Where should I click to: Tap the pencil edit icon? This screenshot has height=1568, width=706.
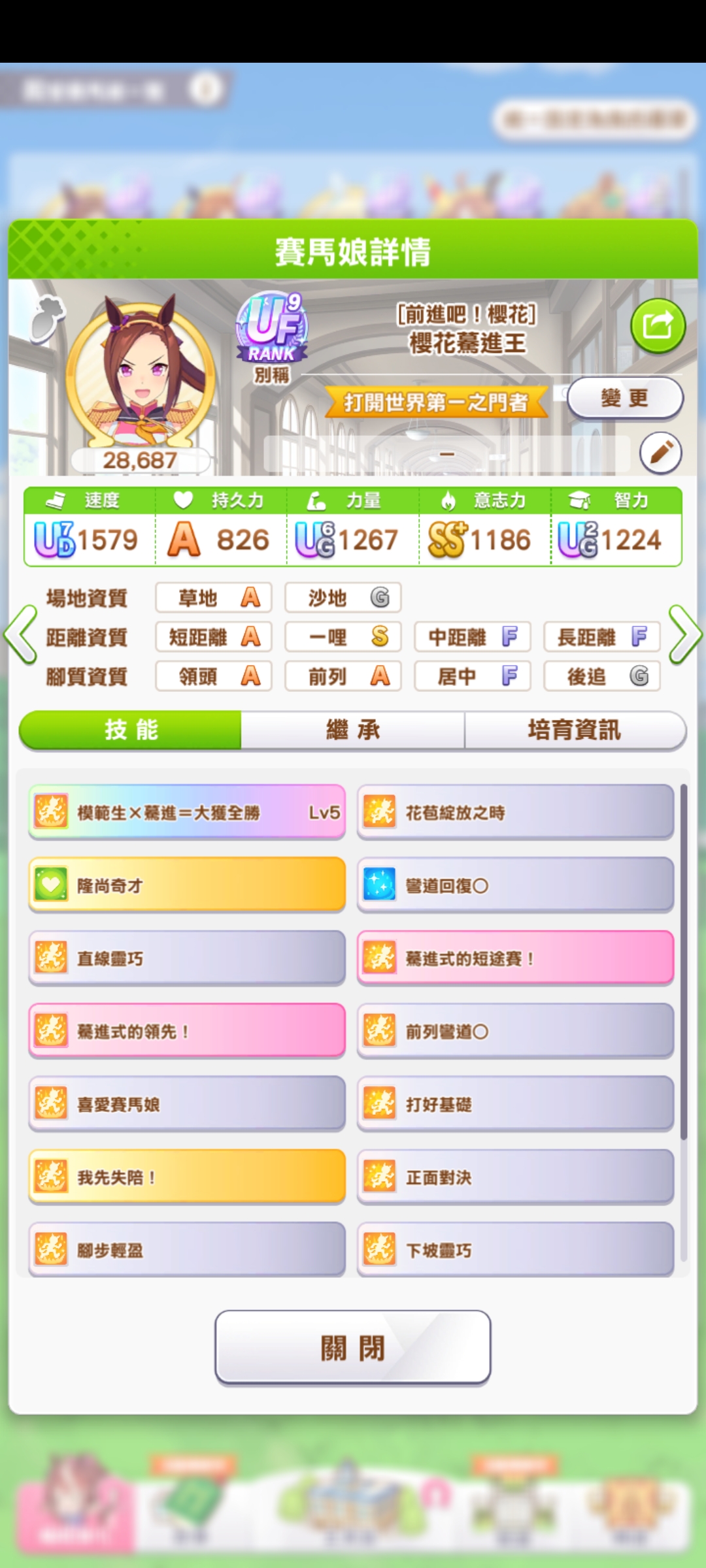click(660, 452)
